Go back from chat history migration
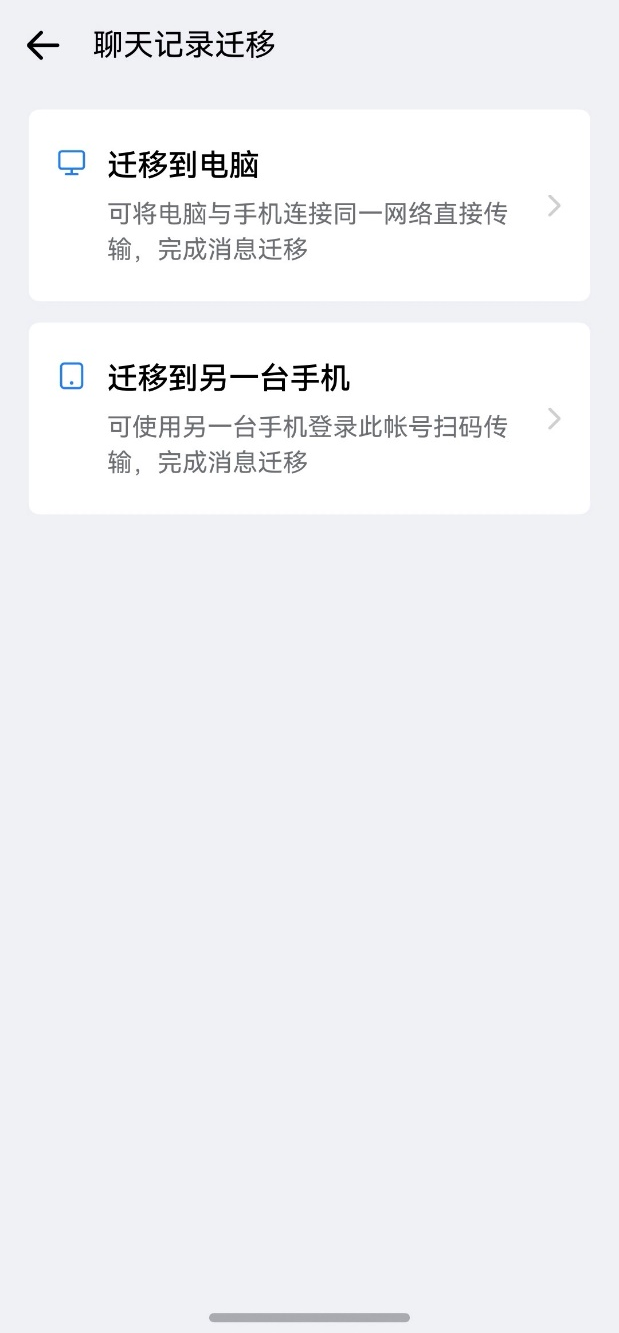Image resolution: width=619 pixels, height=1333 pixels. (x=43, y=45)
